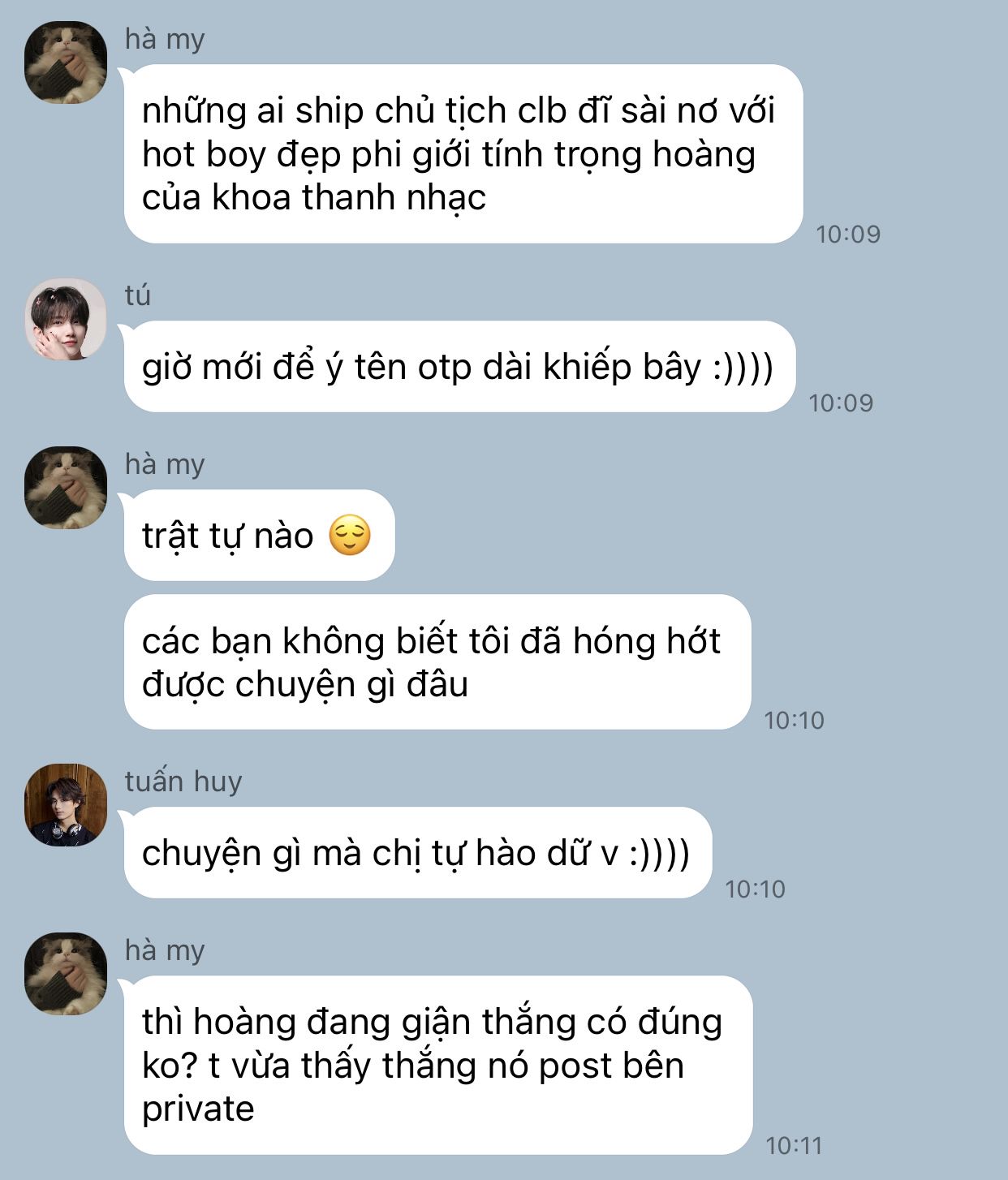Screen dimensions: 1008x1180
Task: Open tú's profile picture
Action: coord(66,319)
